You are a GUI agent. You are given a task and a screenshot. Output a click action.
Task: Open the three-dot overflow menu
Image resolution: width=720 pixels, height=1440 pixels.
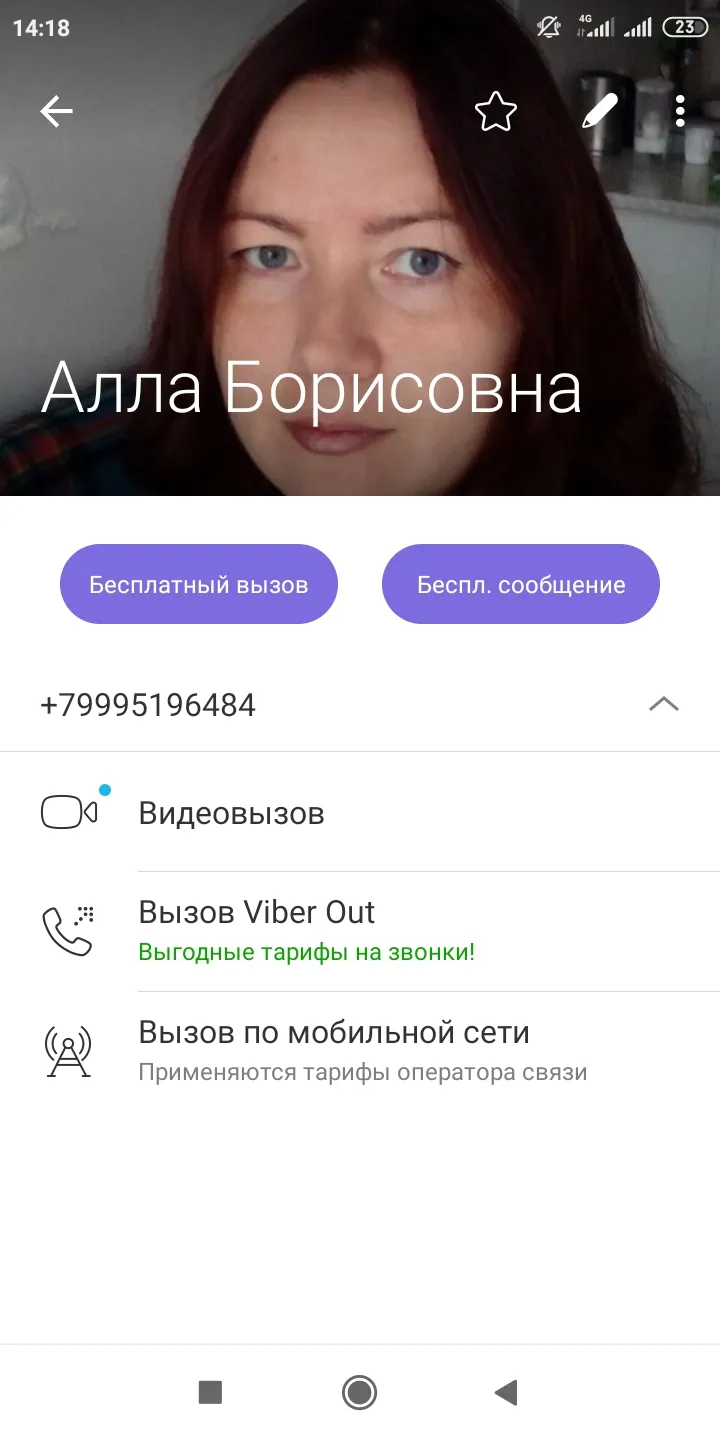point(680,111)
